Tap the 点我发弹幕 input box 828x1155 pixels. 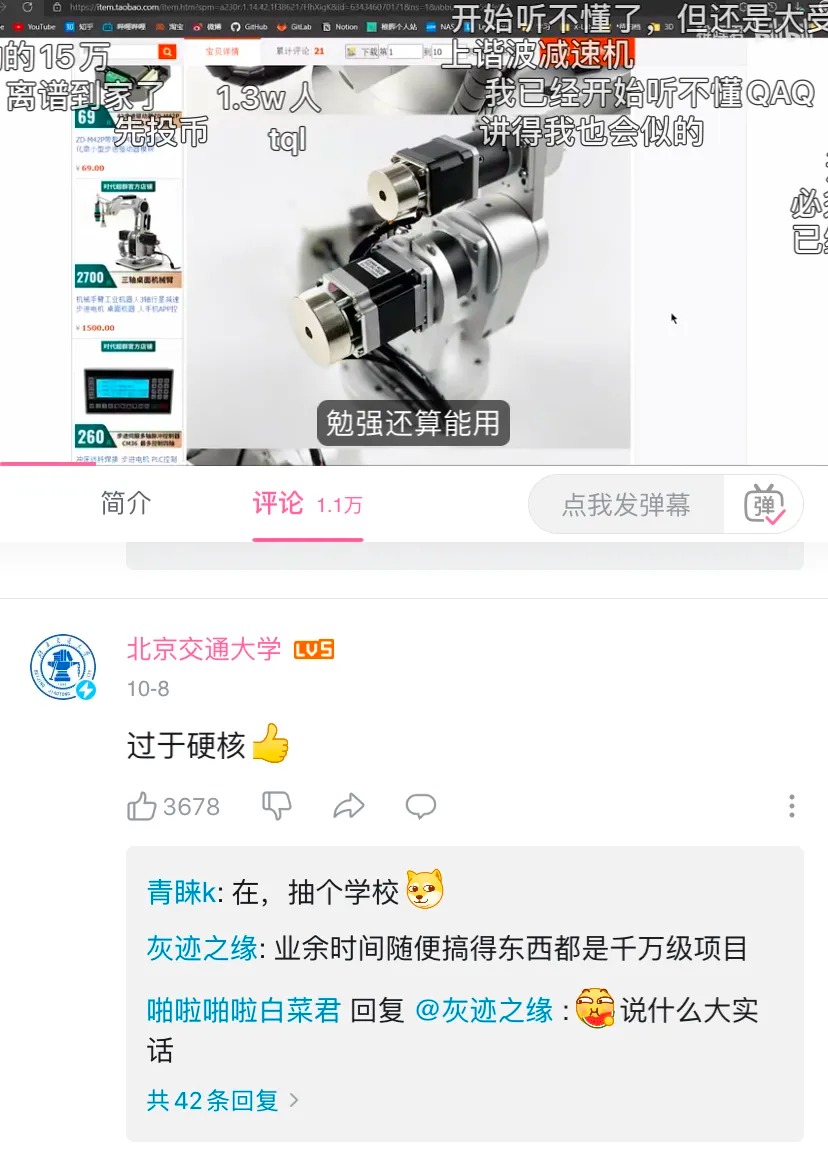coord(626,505)
